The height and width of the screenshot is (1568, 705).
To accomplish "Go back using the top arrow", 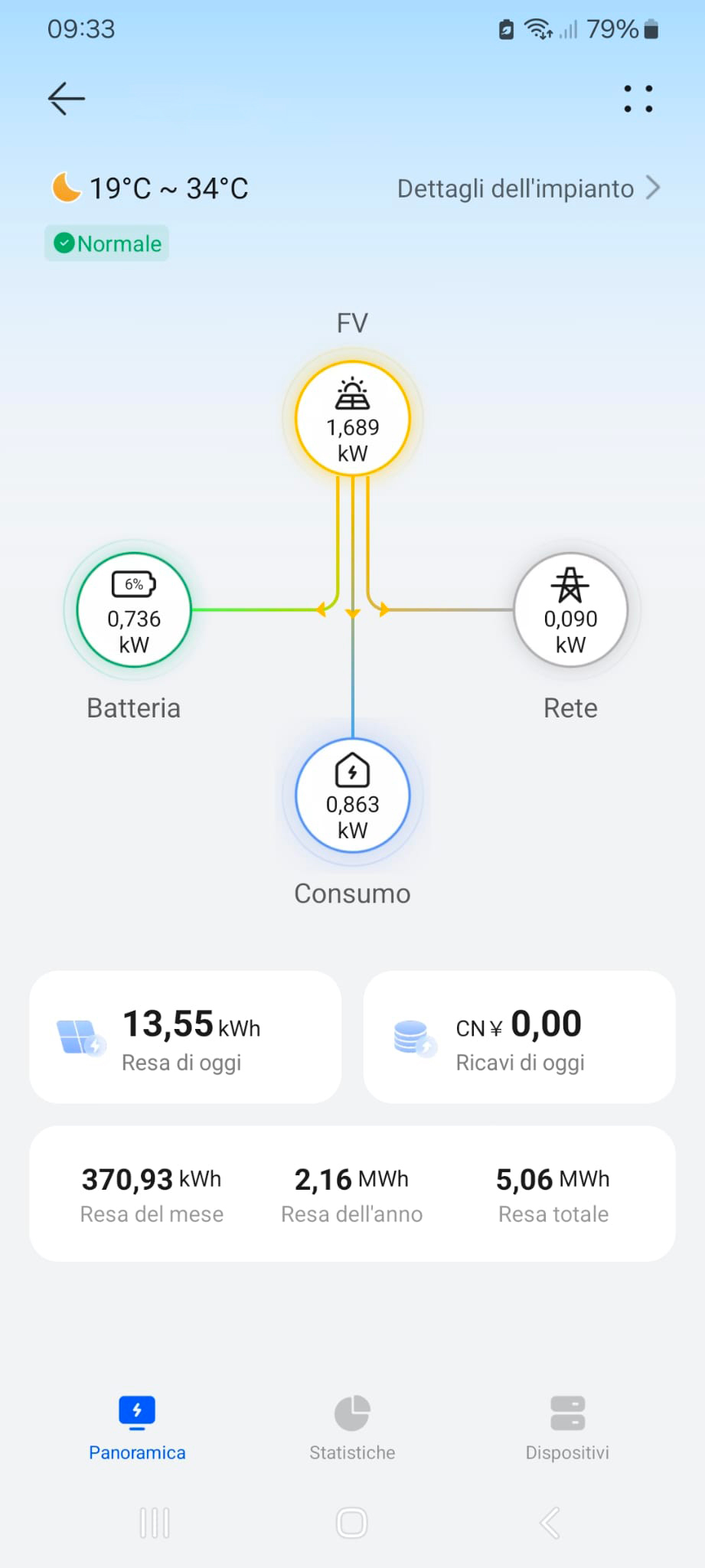I will pyautogui.click(x=67, y=99).
